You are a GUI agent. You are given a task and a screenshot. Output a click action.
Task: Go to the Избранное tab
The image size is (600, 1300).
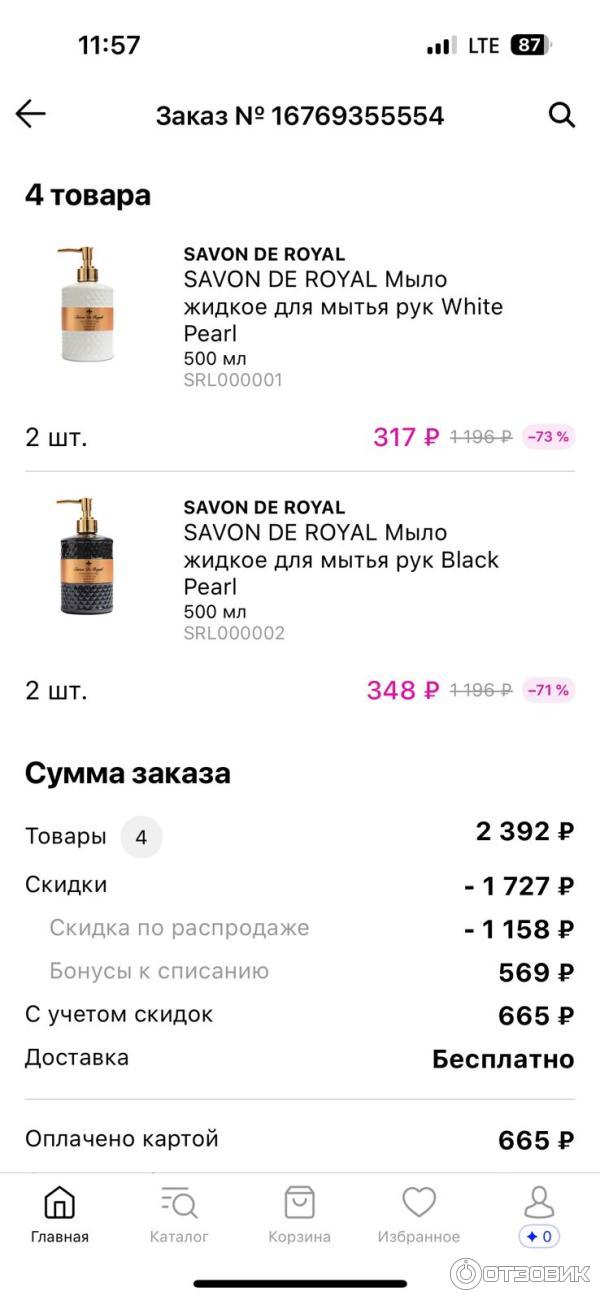point(419,1215)
